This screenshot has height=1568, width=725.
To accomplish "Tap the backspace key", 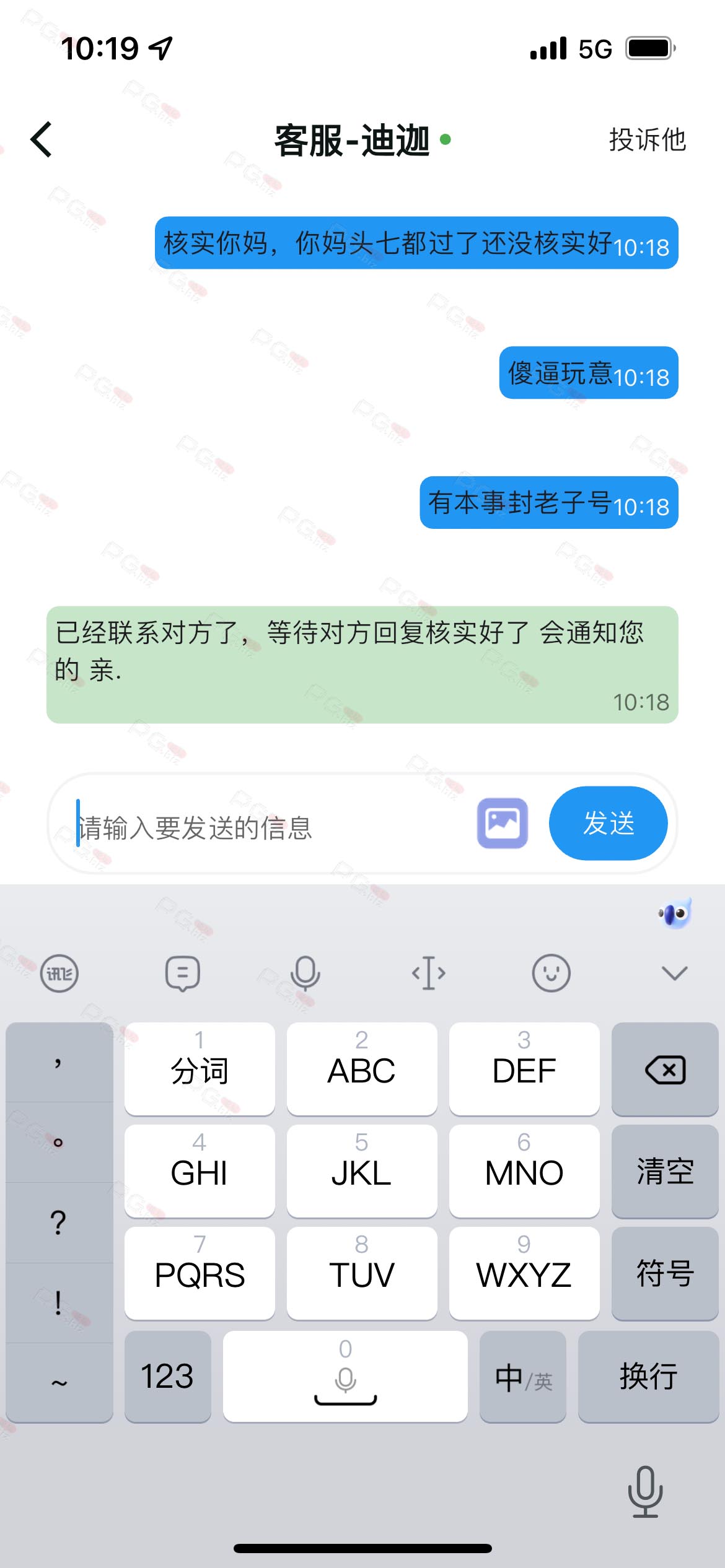I will click(665, 1069).
